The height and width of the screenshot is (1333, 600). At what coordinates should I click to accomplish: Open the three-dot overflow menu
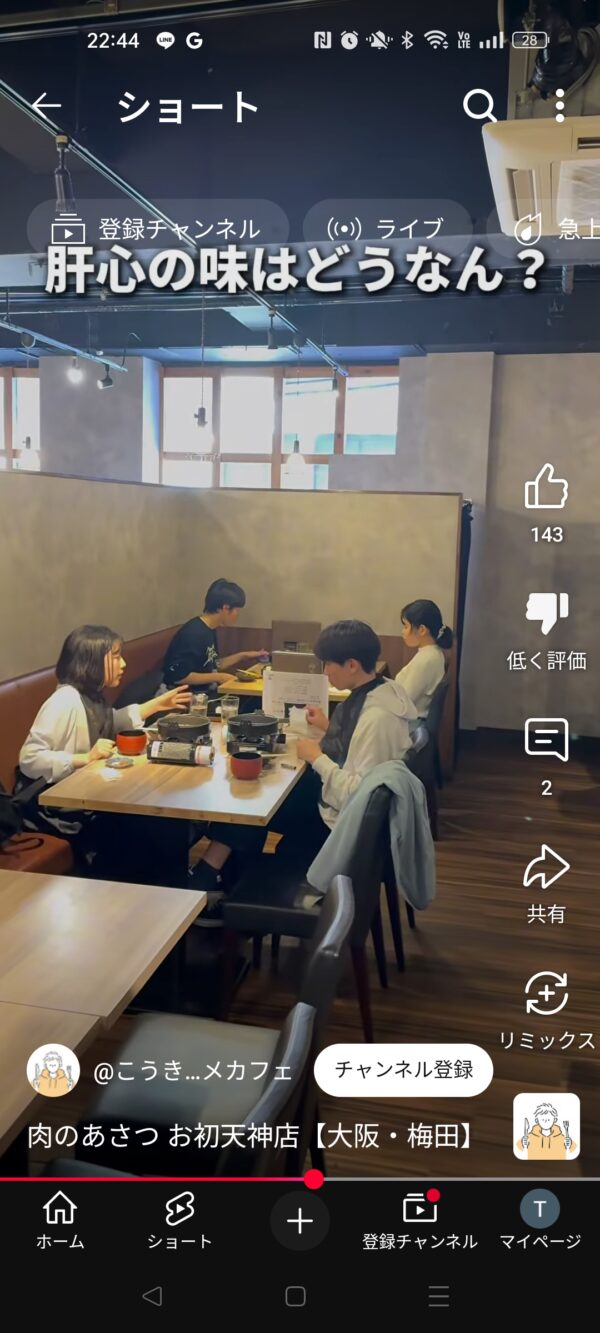(x=560, y=105)
